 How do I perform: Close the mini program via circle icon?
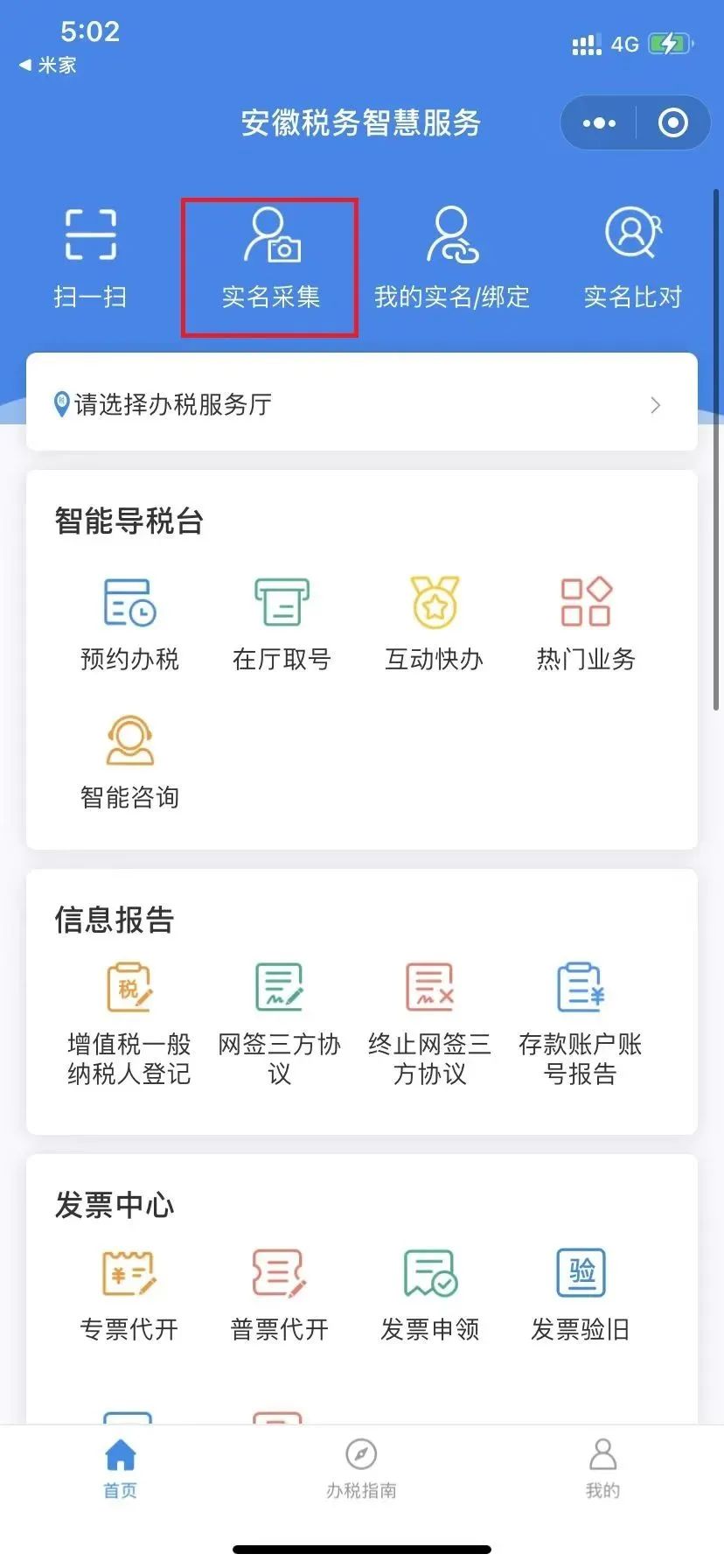click(x=672, y=123)
